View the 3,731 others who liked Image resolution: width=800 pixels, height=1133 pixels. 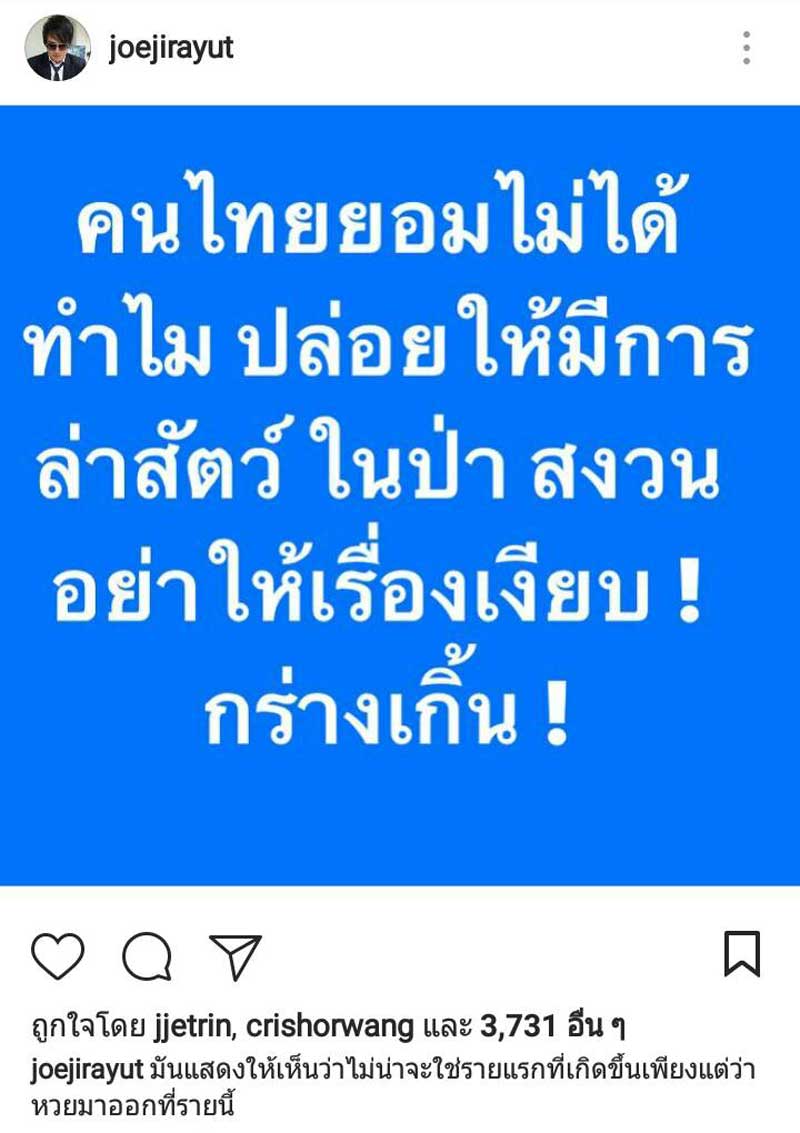tap(551, 1026)
